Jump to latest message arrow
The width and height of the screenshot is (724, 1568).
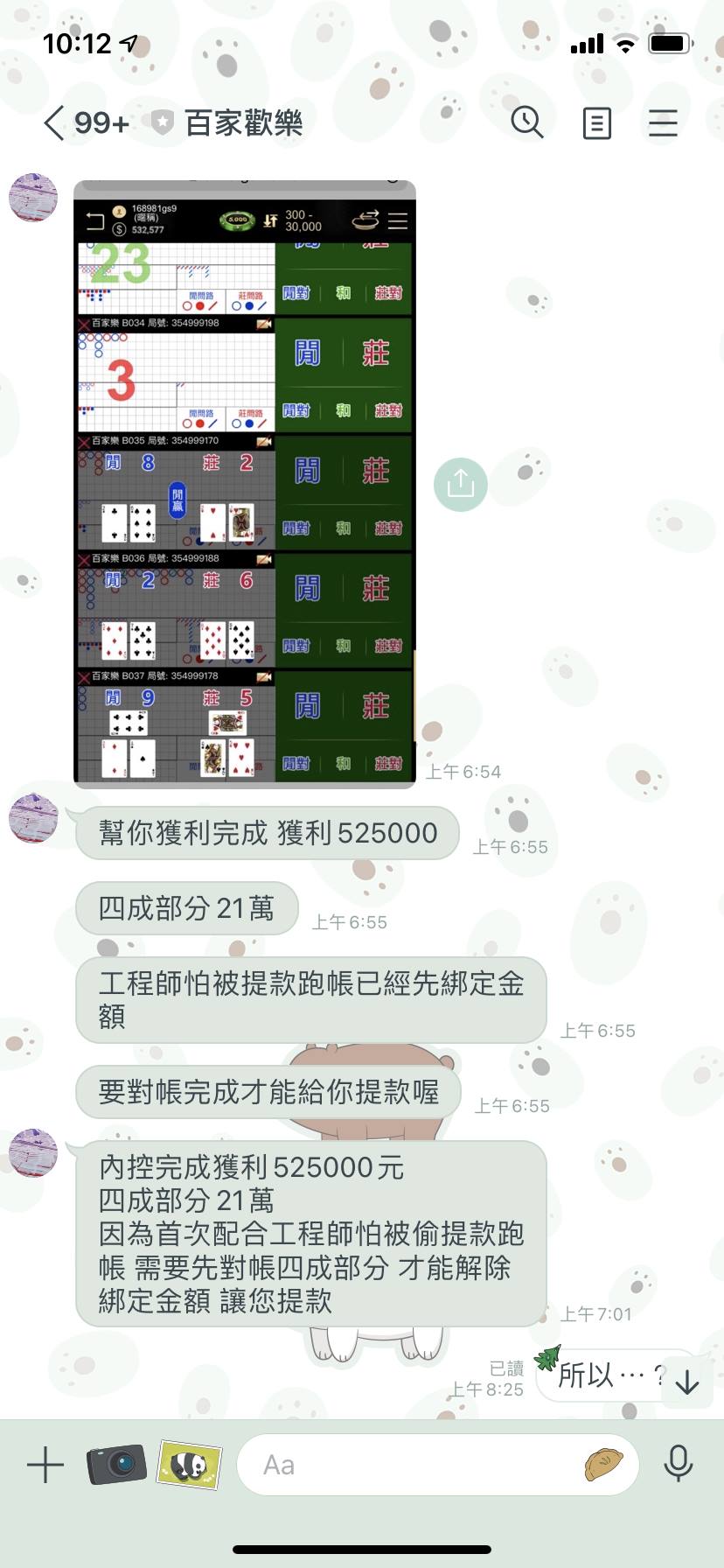click(687, 1382)
